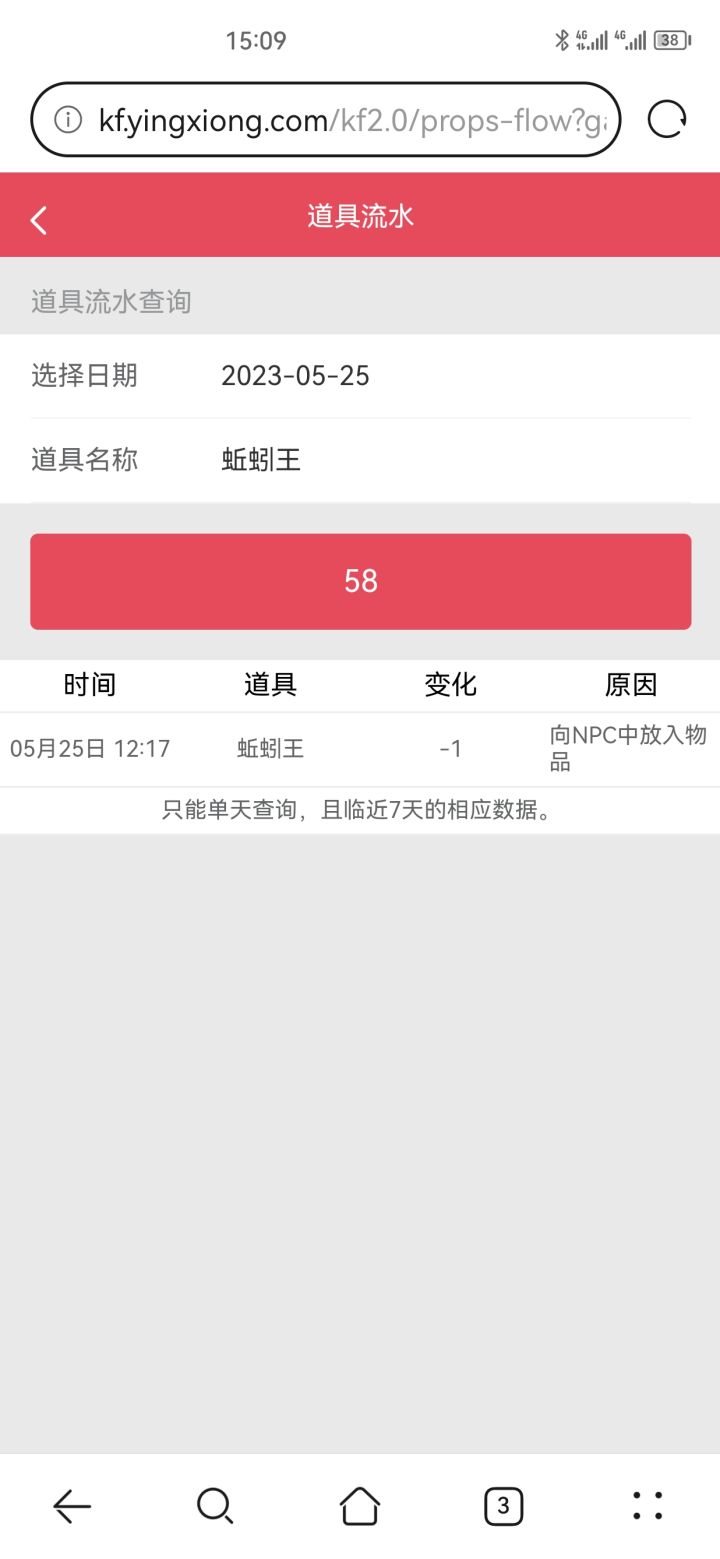The width and height of the screenshot is (720, 1559).
Task: Open the browser search icon
Action: pos(215,1505)
